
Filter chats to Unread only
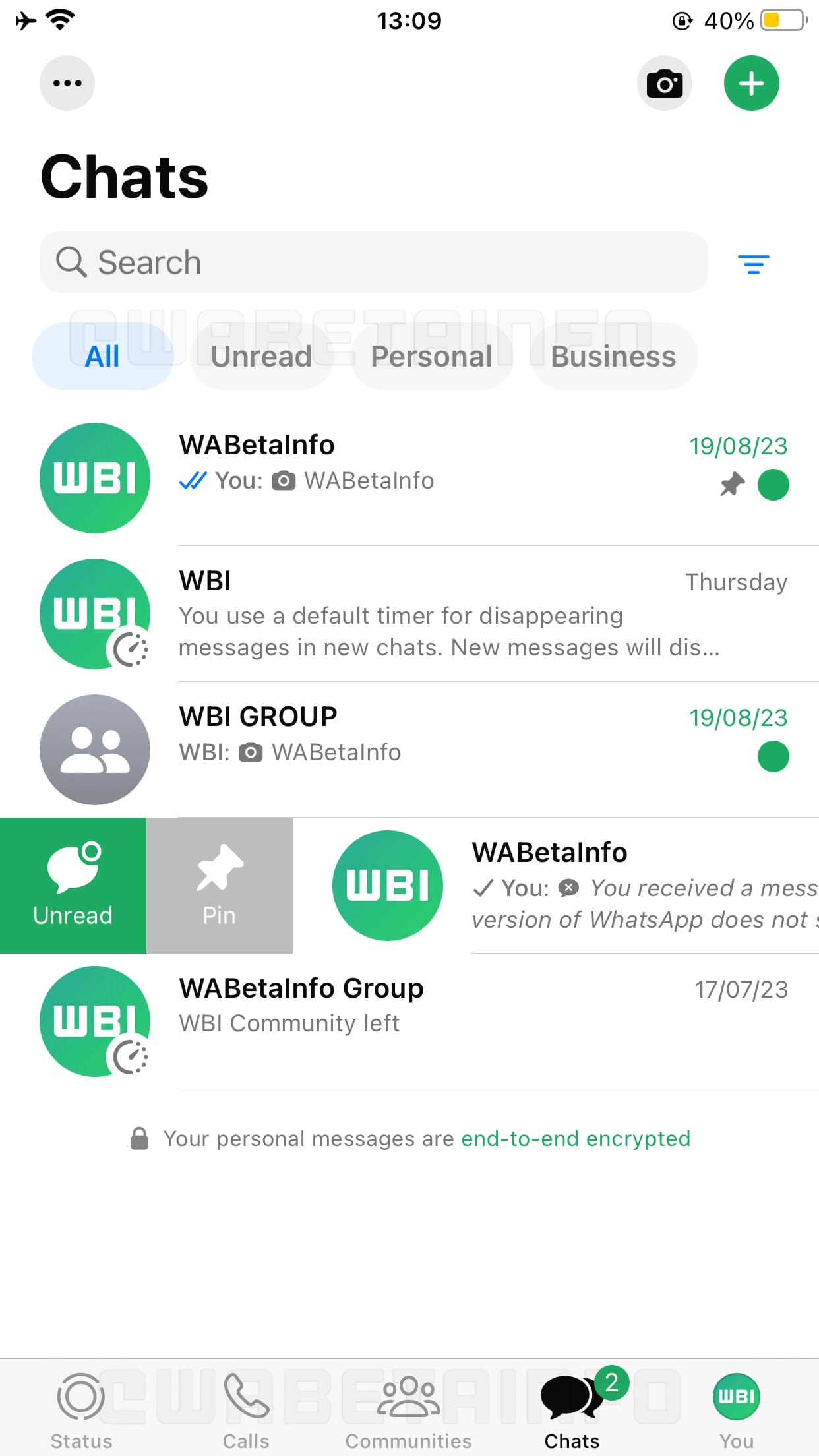point(261,356)
